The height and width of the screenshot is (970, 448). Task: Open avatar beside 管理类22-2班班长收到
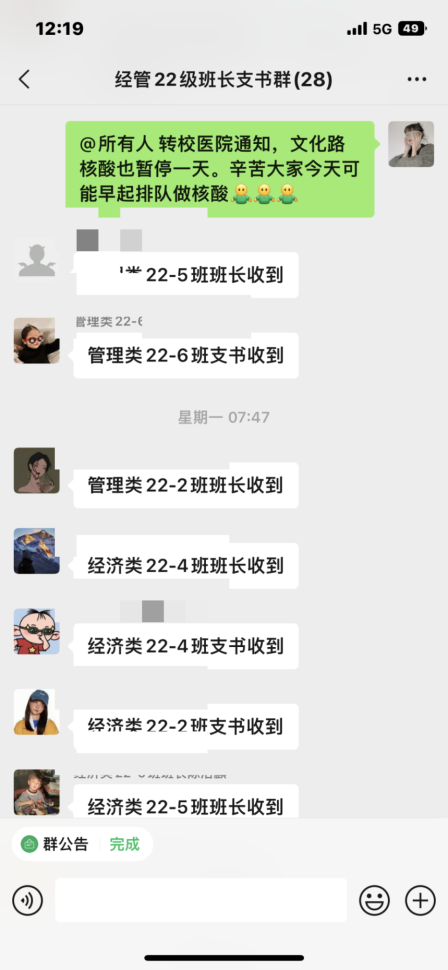[x=37, y=470]
